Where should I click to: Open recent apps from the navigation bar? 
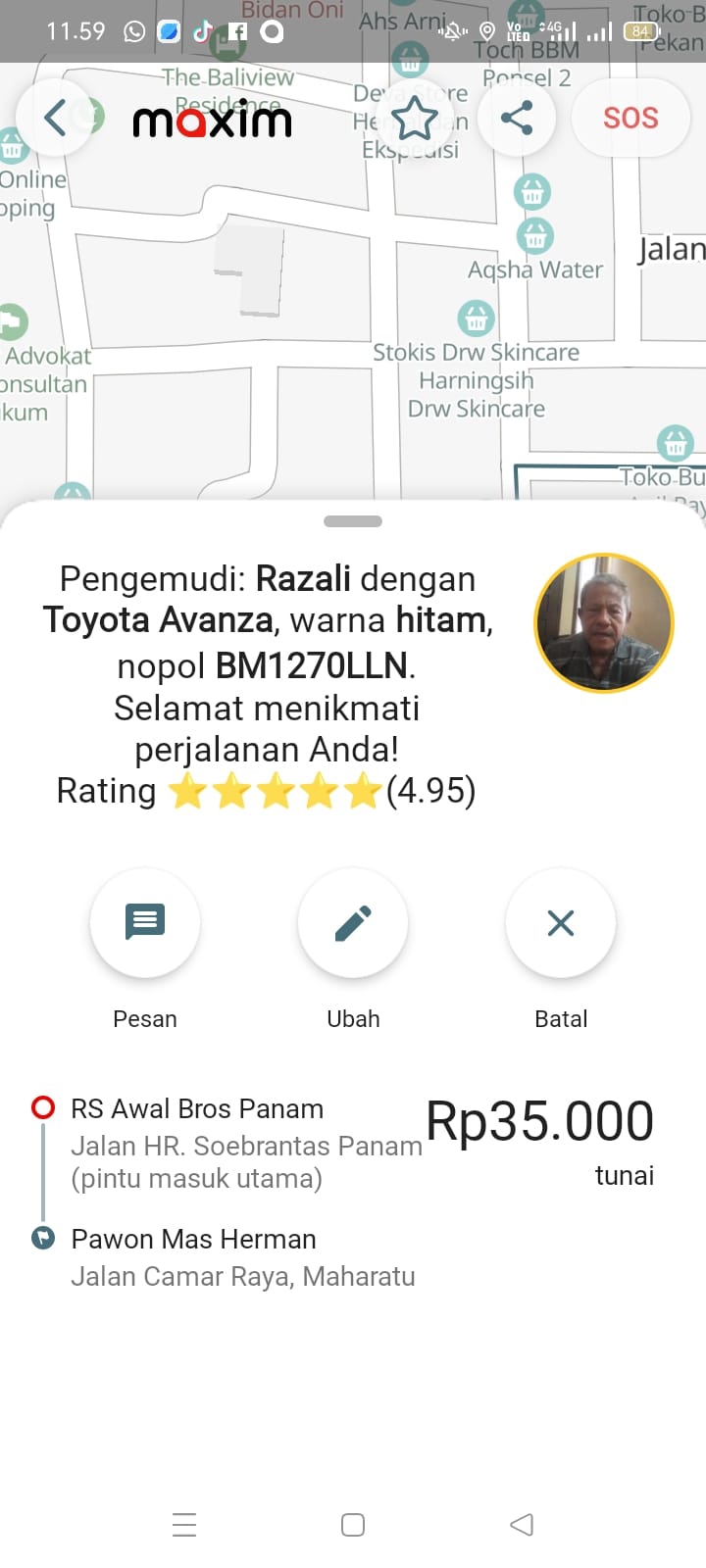point(184,1525)
